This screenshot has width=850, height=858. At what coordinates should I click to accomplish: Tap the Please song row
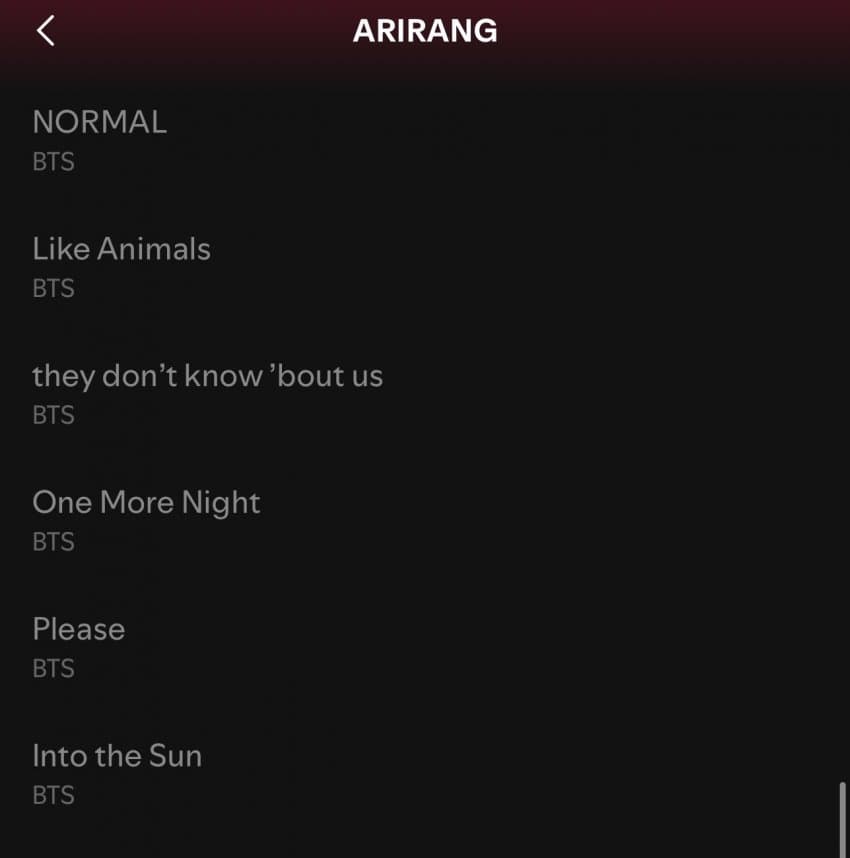point(425,646)
